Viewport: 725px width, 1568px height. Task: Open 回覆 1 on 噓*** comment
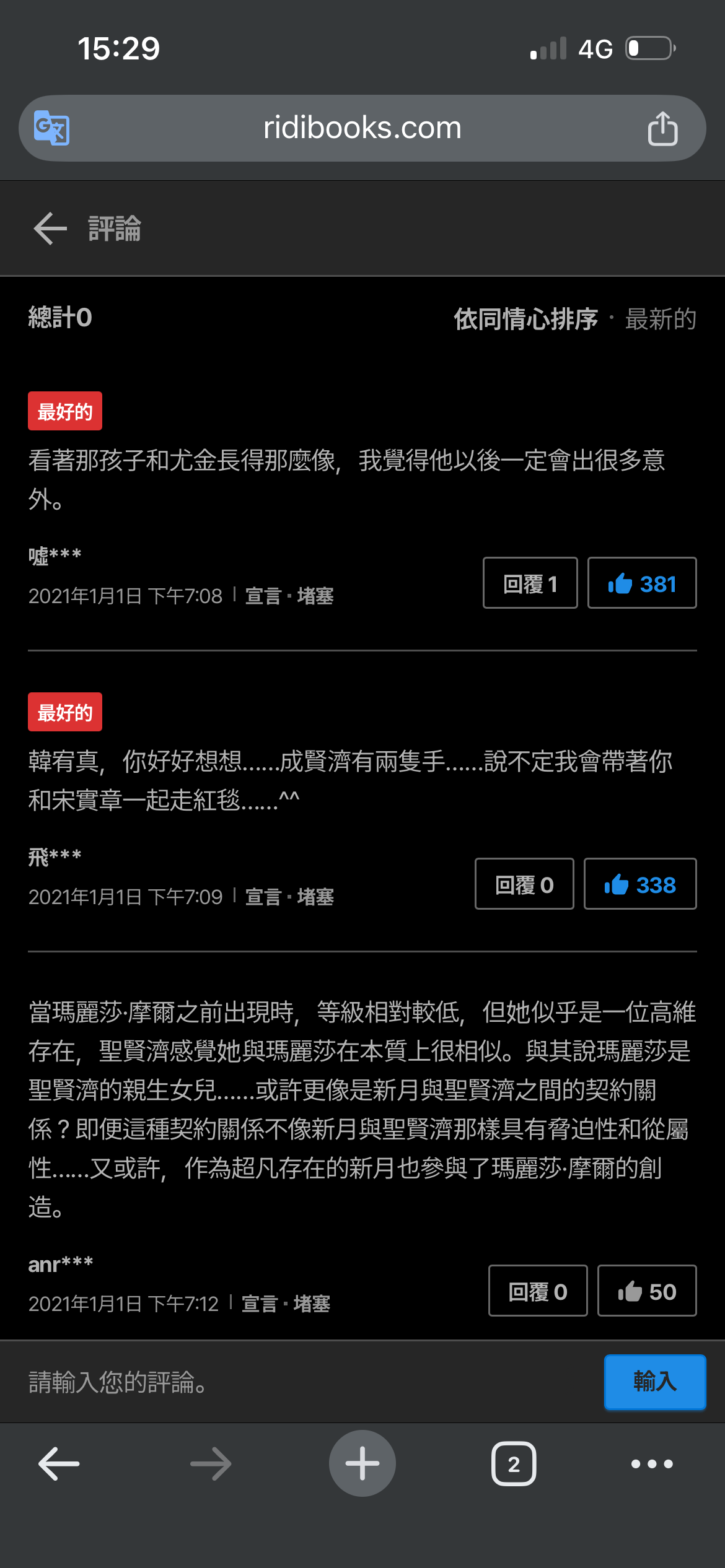[x=530, y=583]
